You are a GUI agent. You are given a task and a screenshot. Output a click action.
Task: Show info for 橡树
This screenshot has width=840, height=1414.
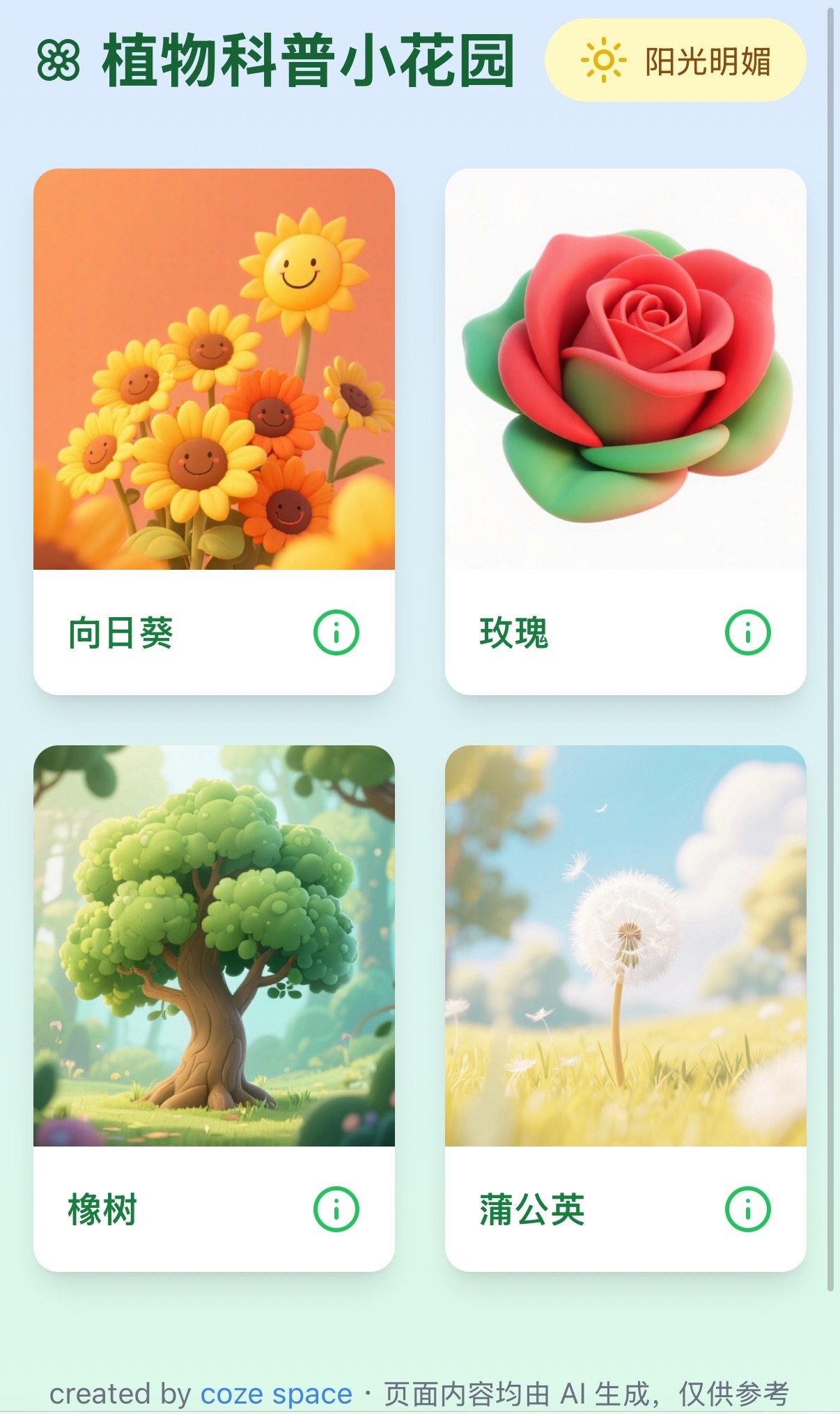click(x=336, y=1209)
